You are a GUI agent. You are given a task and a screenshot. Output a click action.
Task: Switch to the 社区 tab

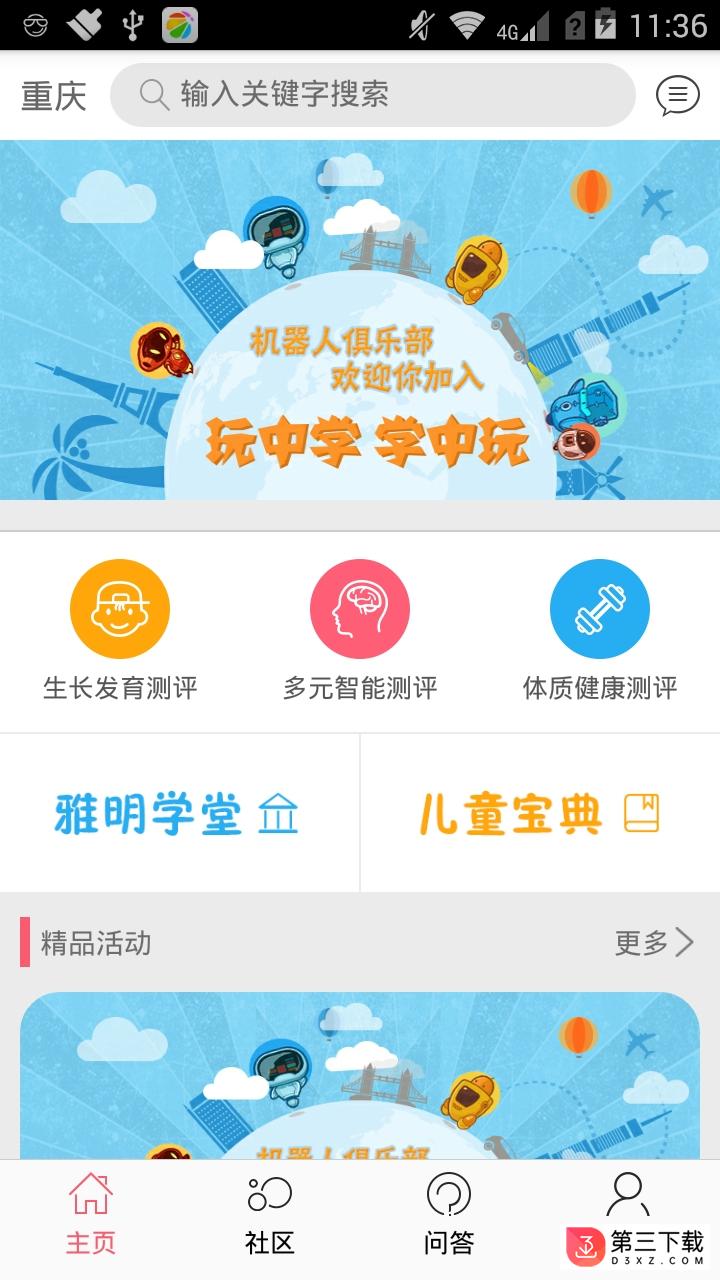(x=270, y=1214)
